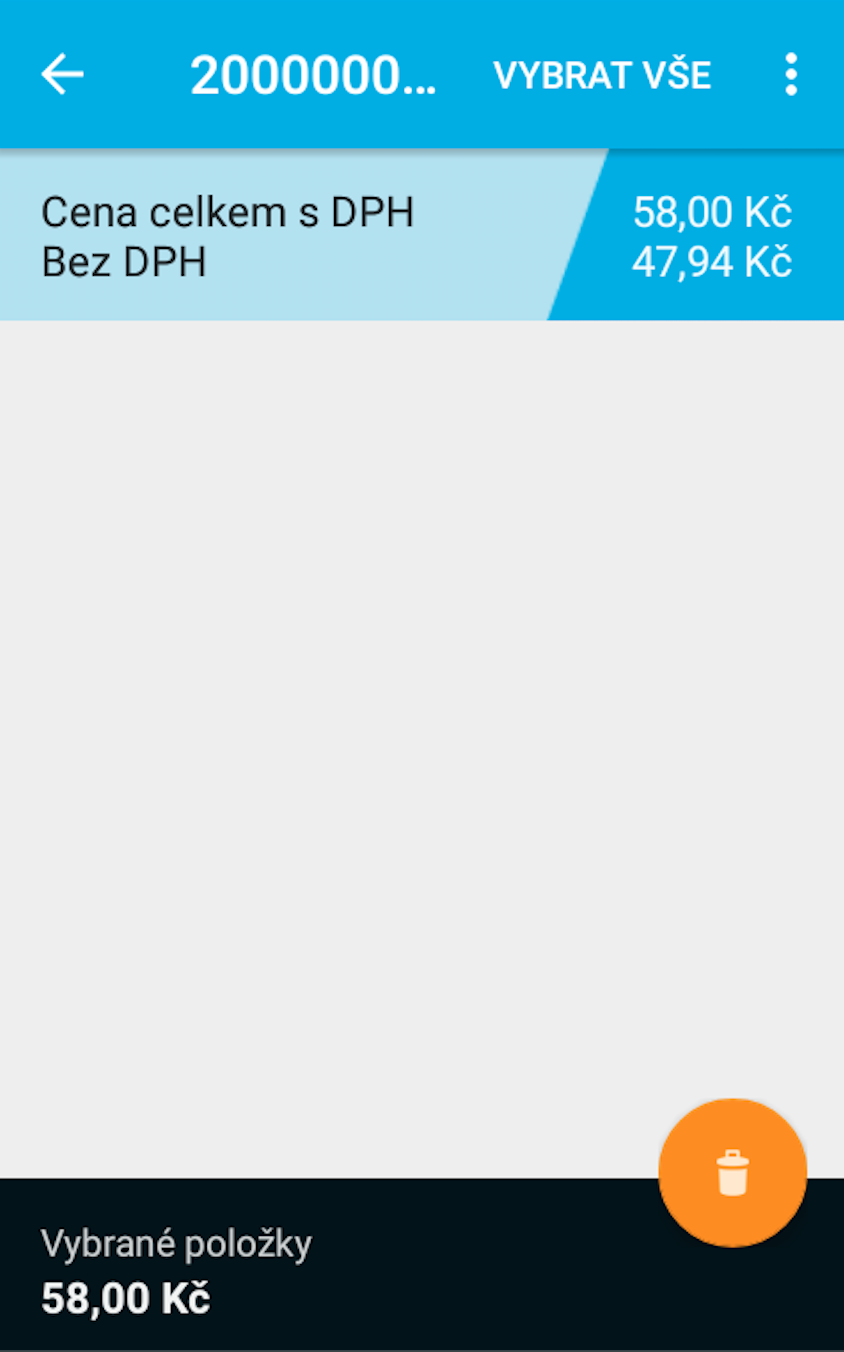844x1352 pixels.
Task: Open the three-dot overflow menu
Action: 791,75
